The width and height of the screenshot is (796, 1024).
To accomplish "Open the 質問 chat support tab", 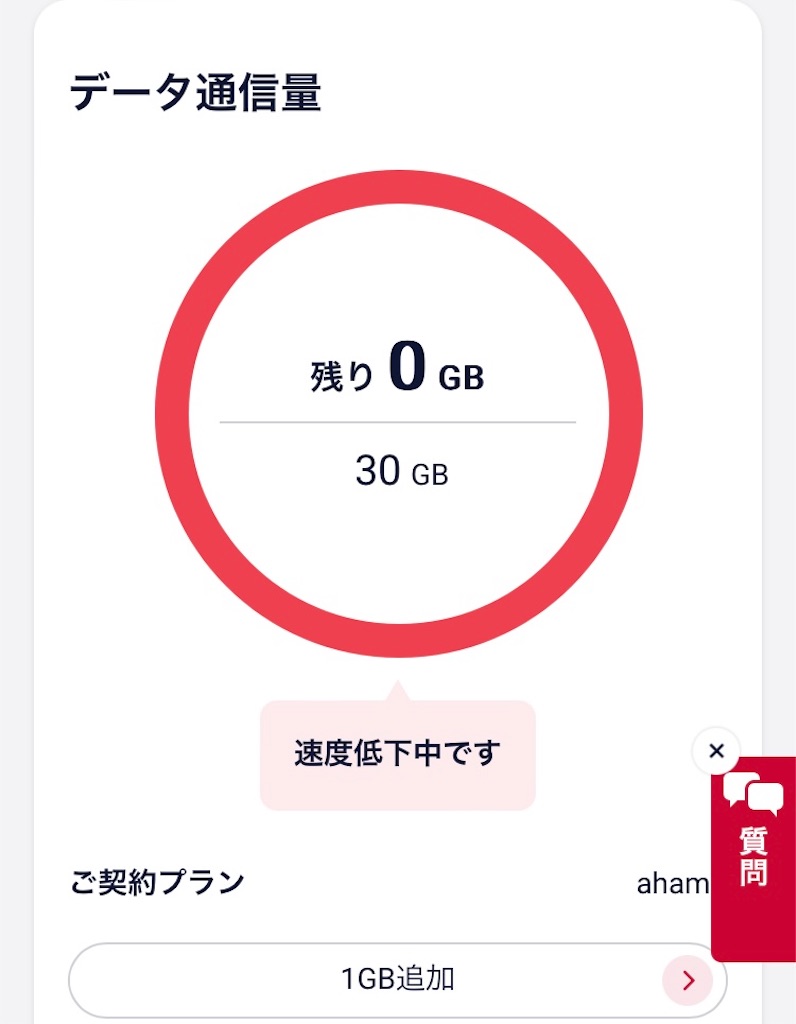I will click(x=753, y=855).
